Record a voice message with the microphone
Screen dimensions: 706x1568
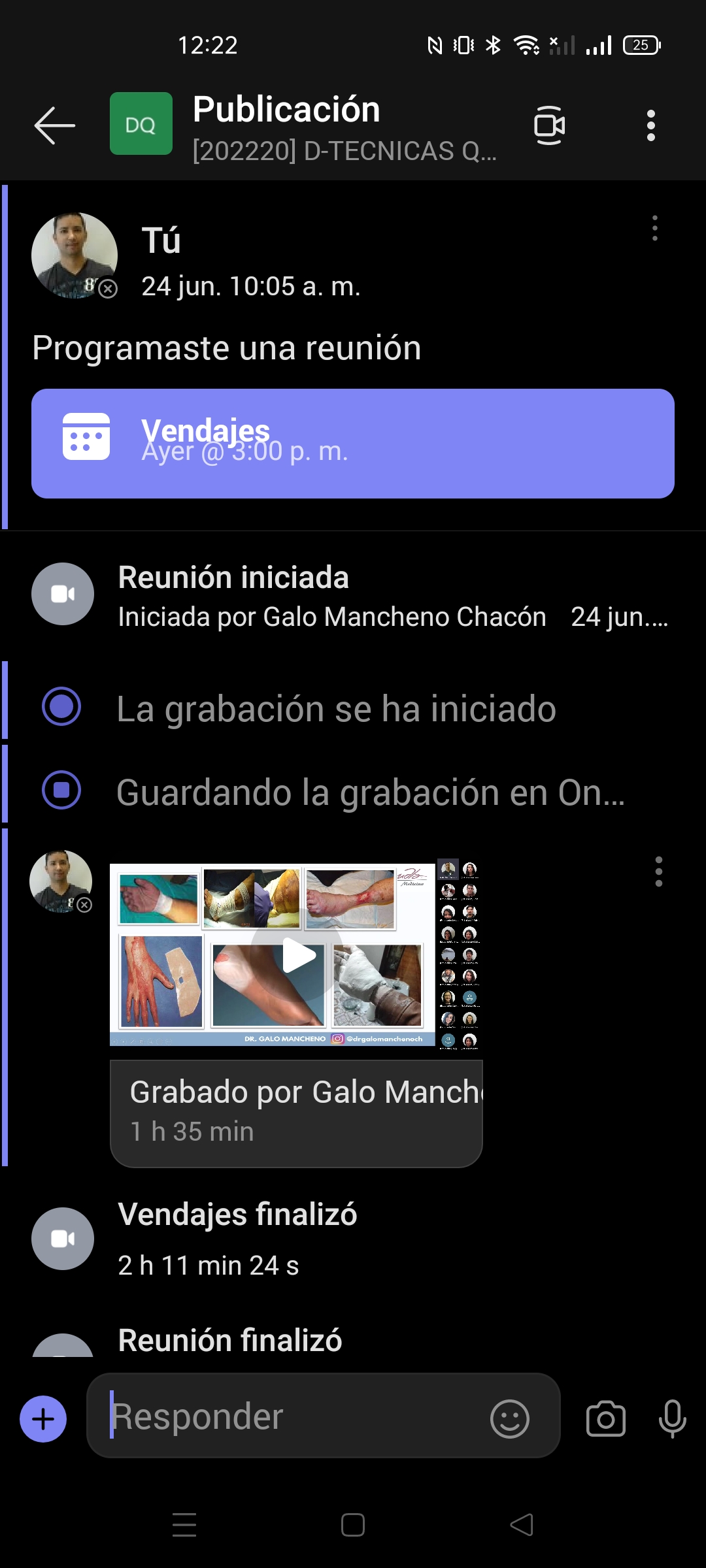(x=672, y=1418)
